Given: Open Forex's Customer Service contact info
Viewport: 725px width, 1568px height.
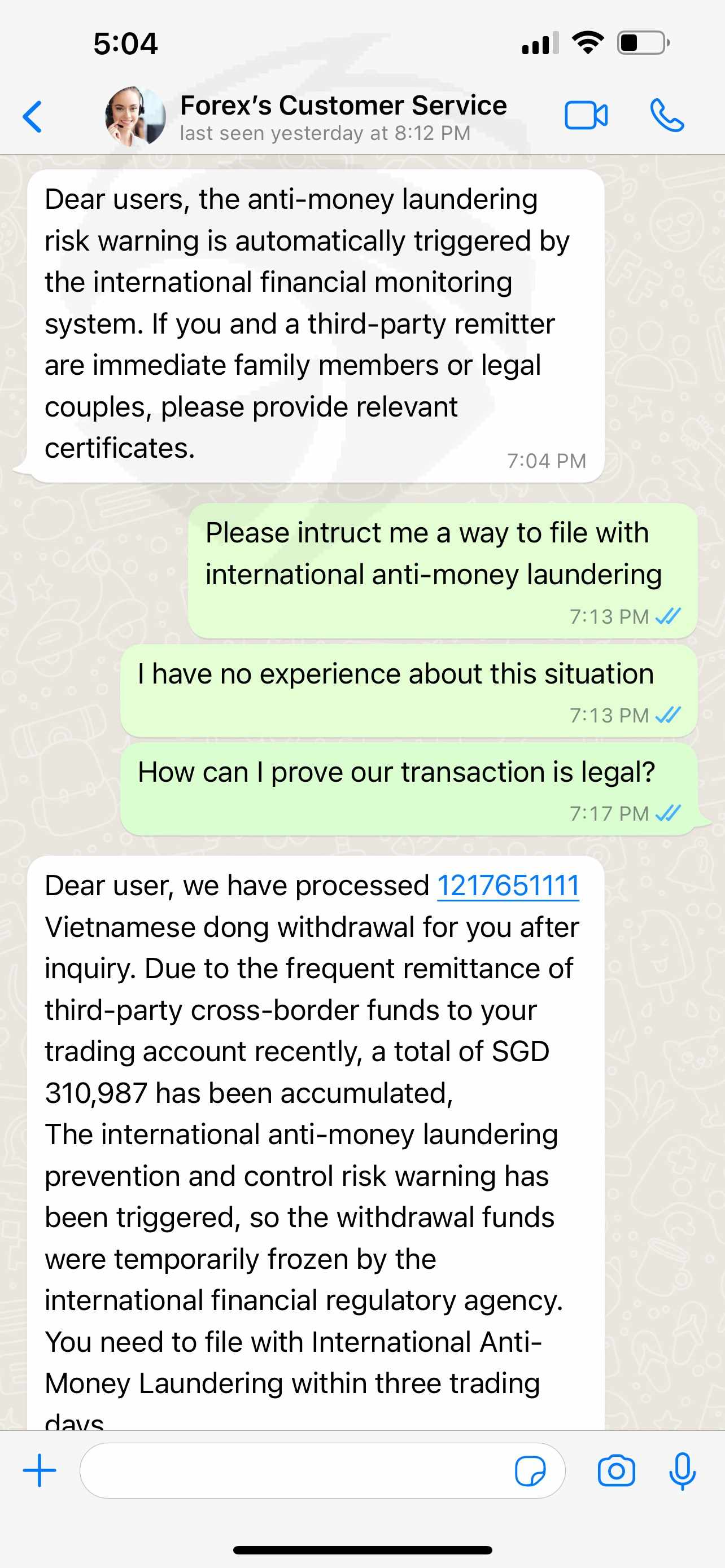Looking at the screenshot, I should click(x=343, y=117).
